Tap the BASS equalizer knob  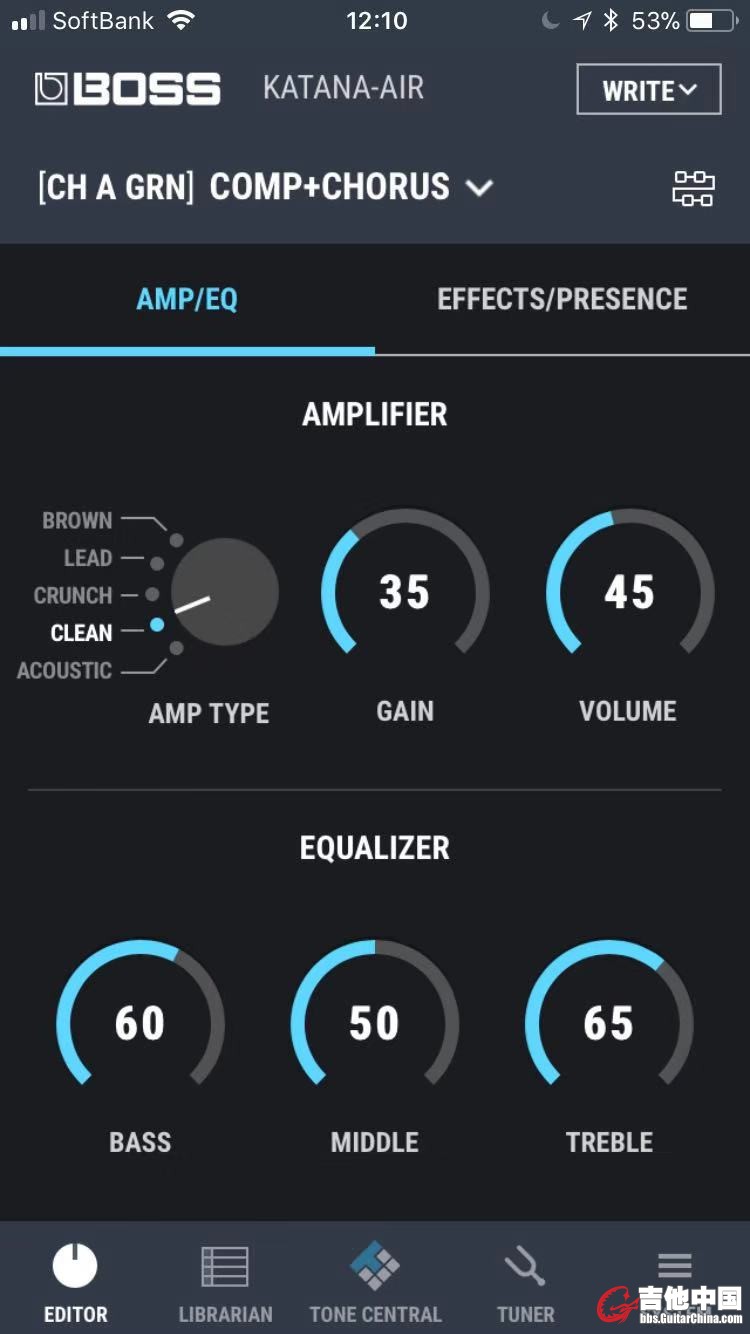[x=140, y=1022]
